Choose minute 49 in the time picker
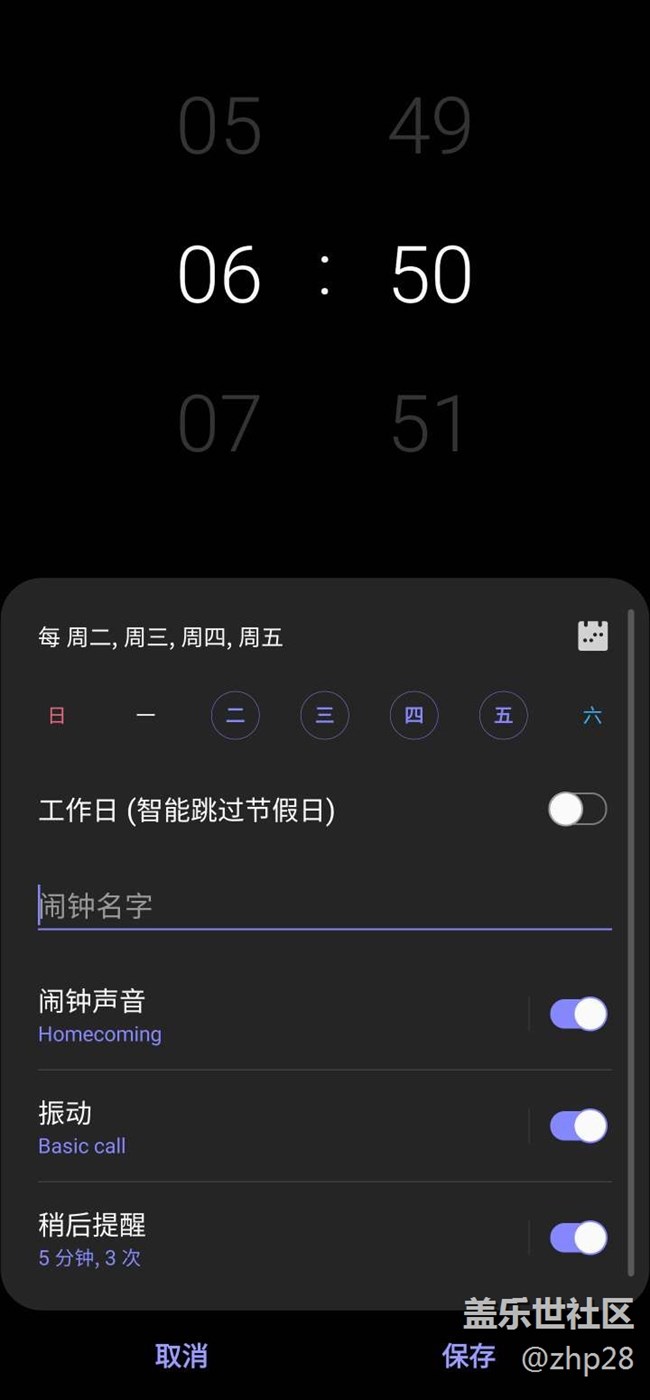The width and height of the screenshot is (650, 1400). [x=430, y=126]
